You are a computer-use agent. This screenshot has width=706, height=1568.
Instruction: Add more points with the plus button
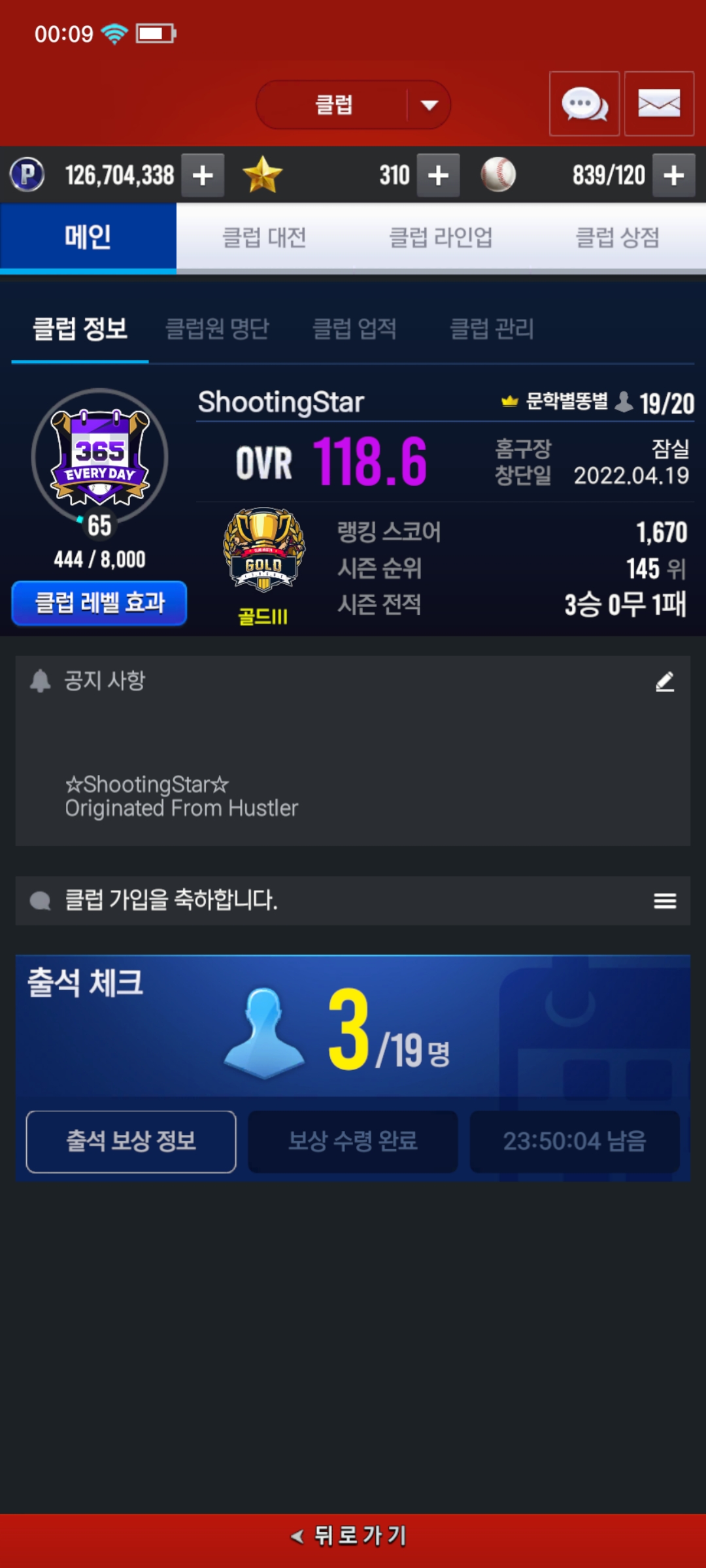[x=203, y=175]
